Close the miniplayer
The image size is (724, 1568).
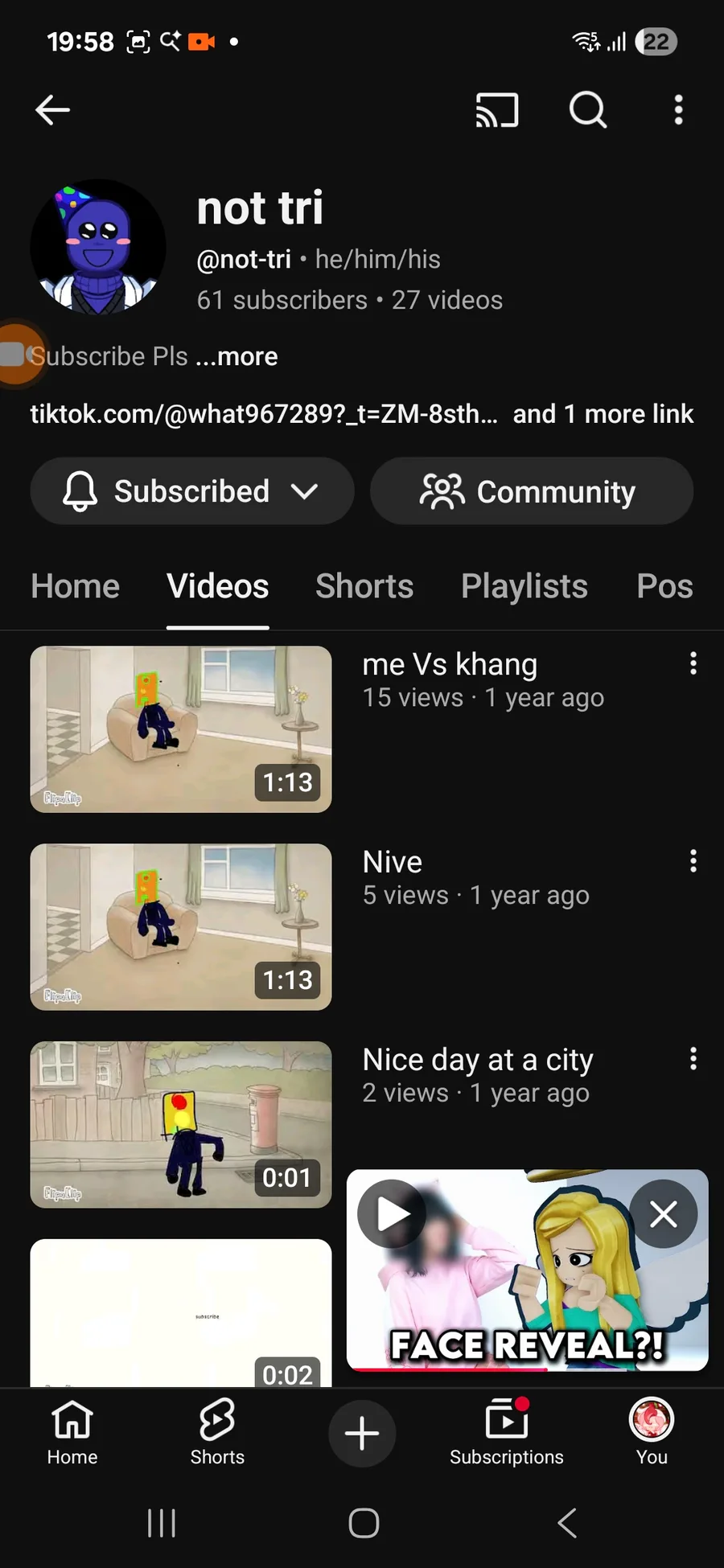tap(664, 1213)
